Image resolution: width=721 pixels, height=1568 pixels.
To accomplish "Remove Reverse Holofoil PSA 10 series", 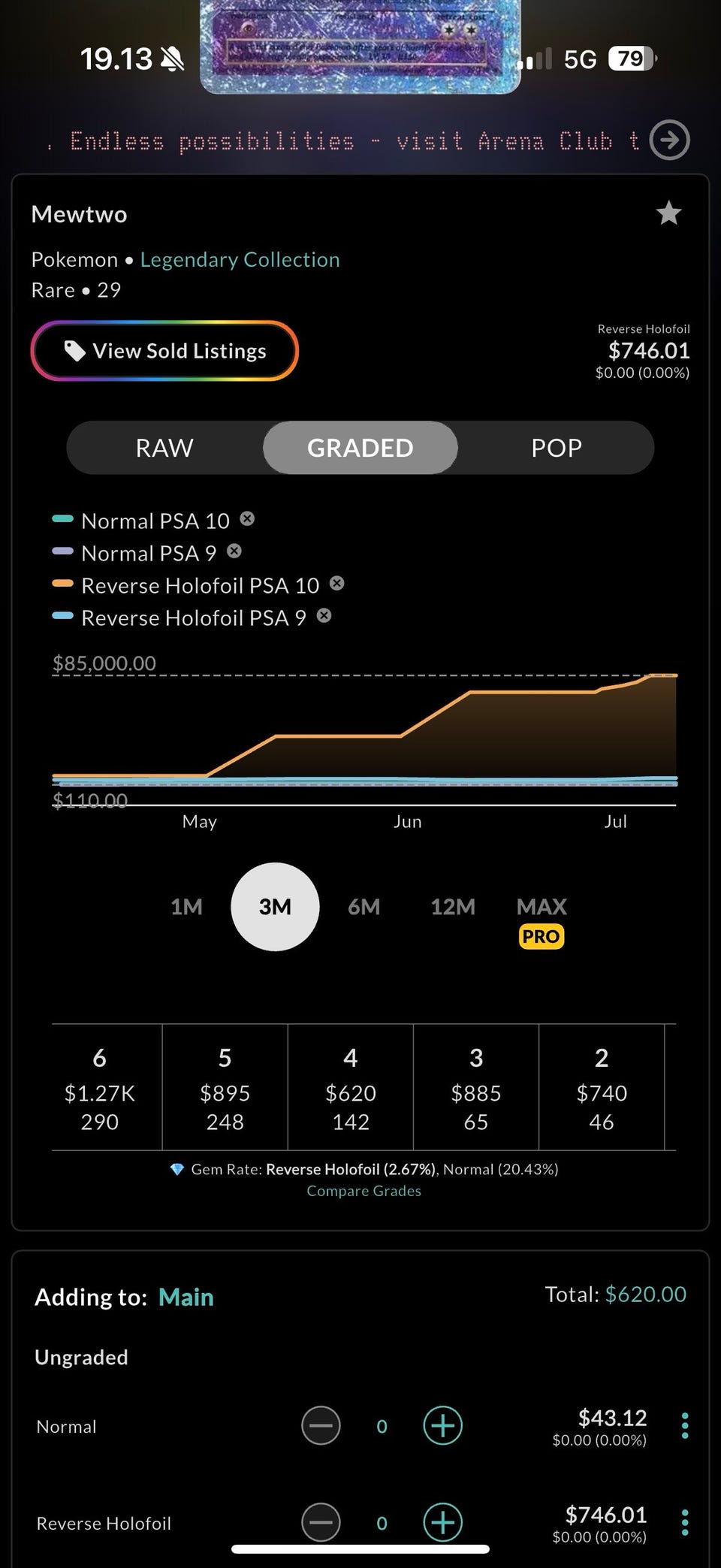I will pos(337,584).
